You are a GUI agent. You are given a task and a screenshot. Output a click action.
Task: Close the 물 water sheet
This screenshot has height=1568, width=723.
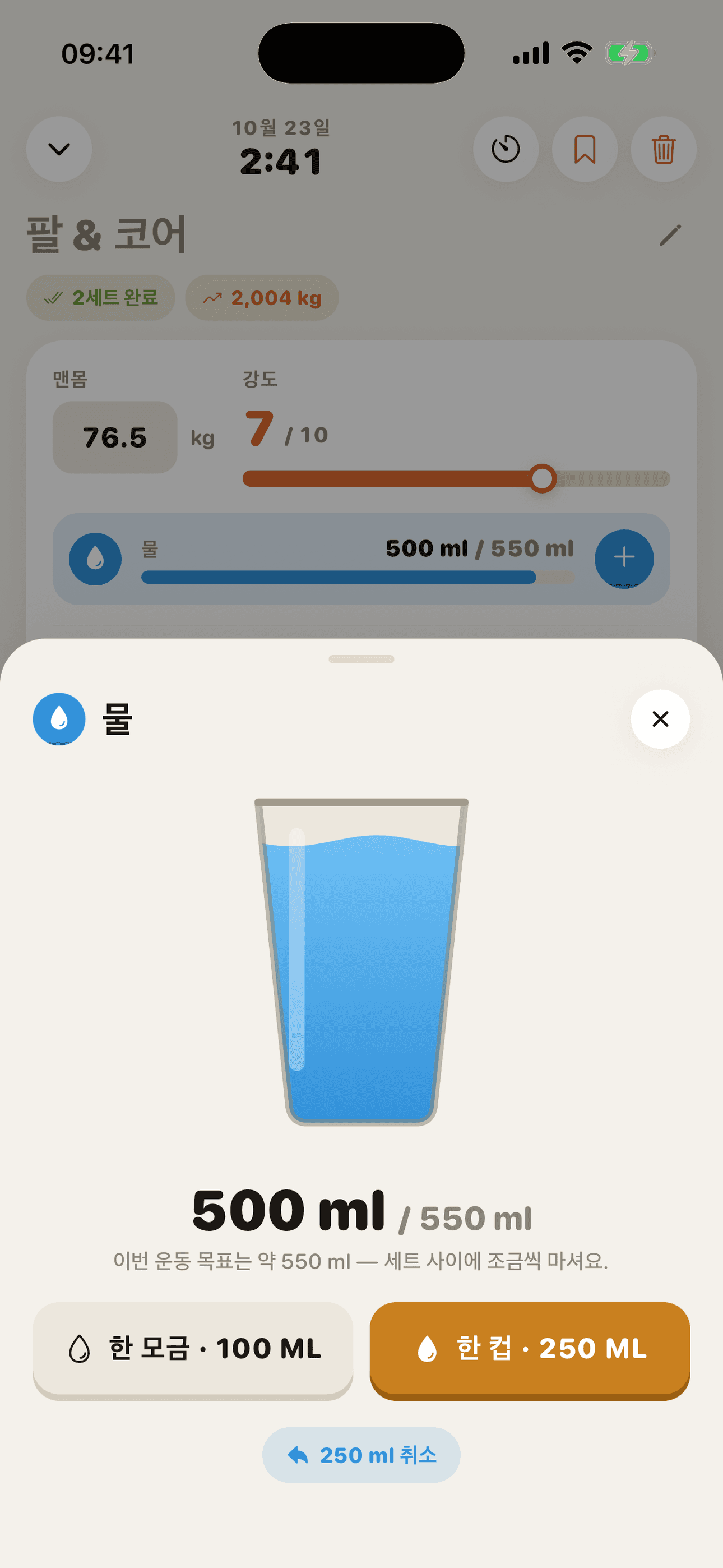coord(660,719)
